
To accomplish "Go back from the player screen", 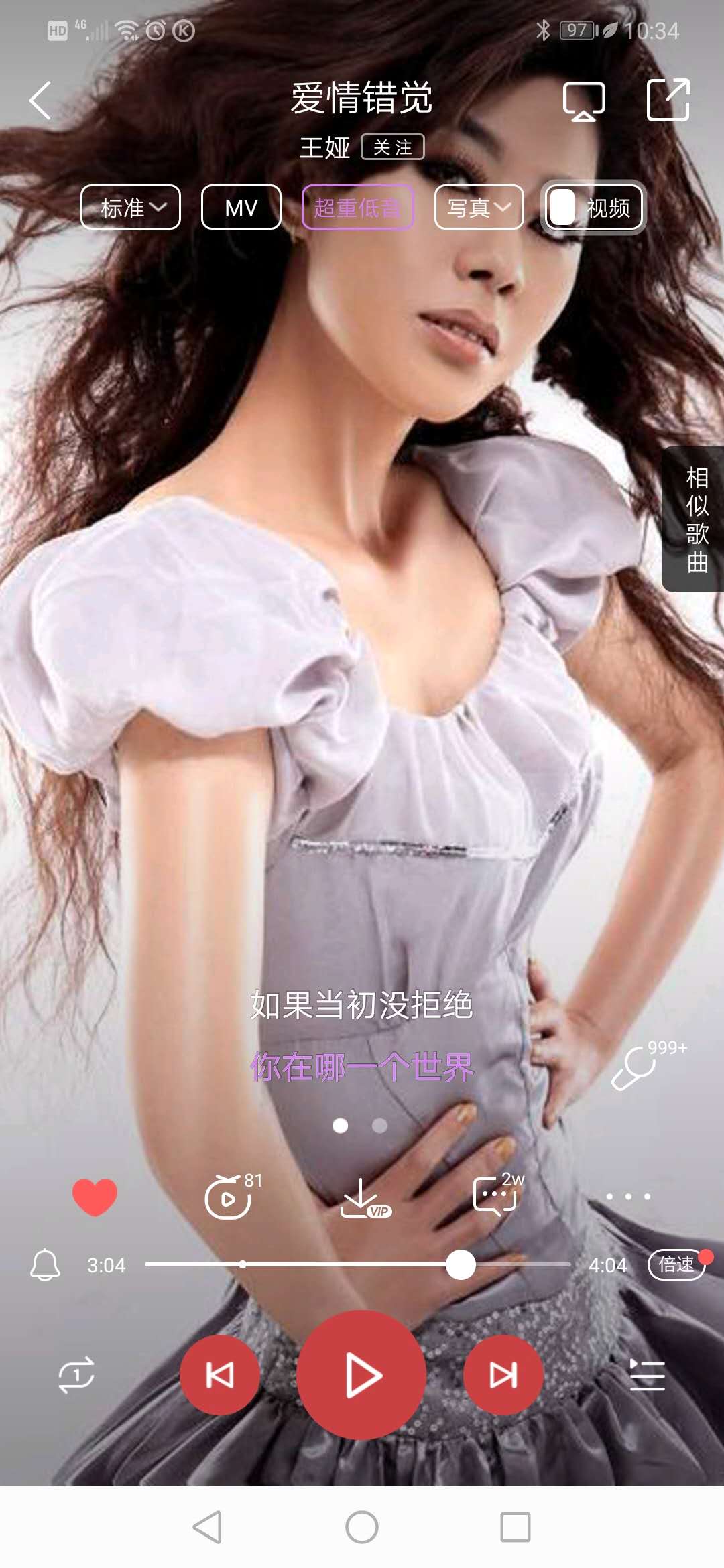I will (x=41, y=101).
